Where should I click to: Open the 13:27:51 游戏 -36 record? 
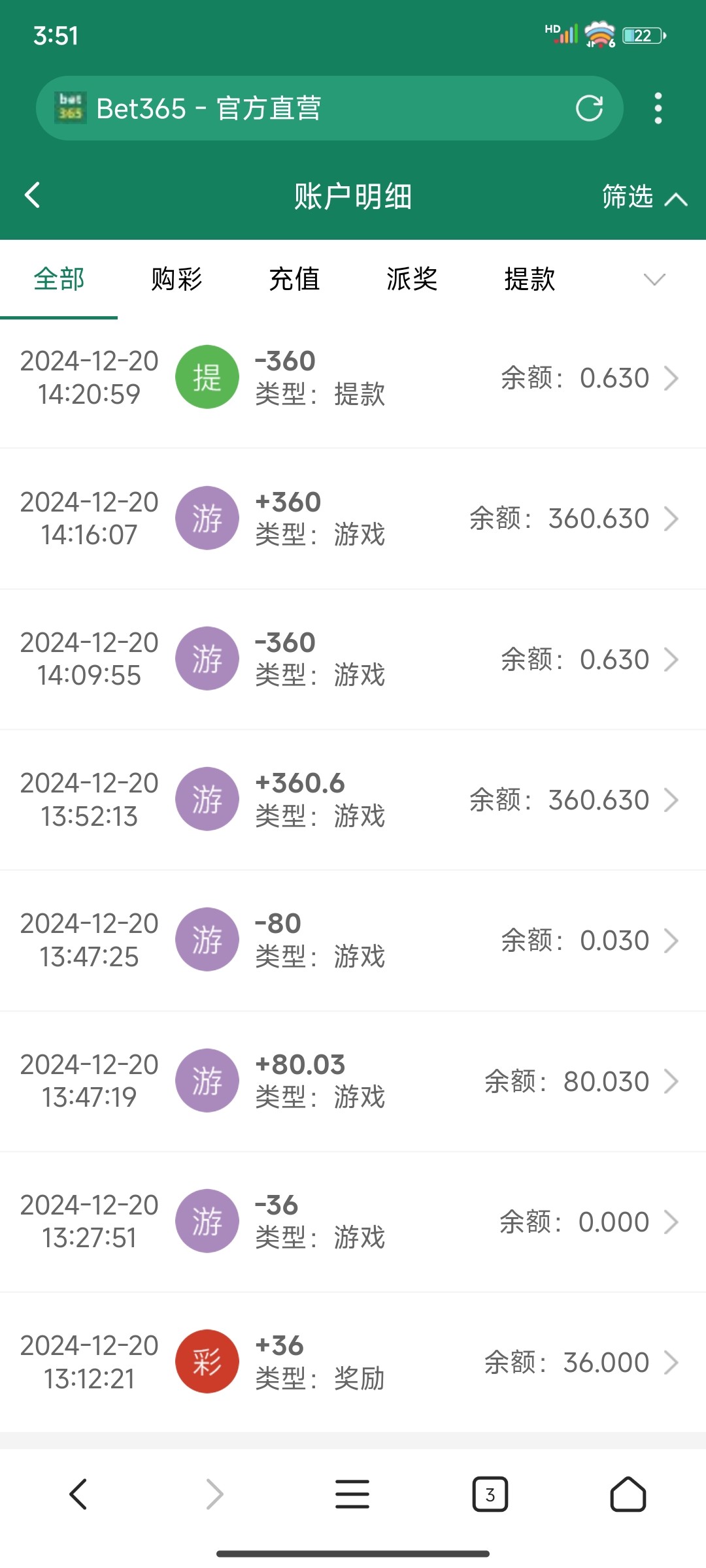pos(353,1222)
